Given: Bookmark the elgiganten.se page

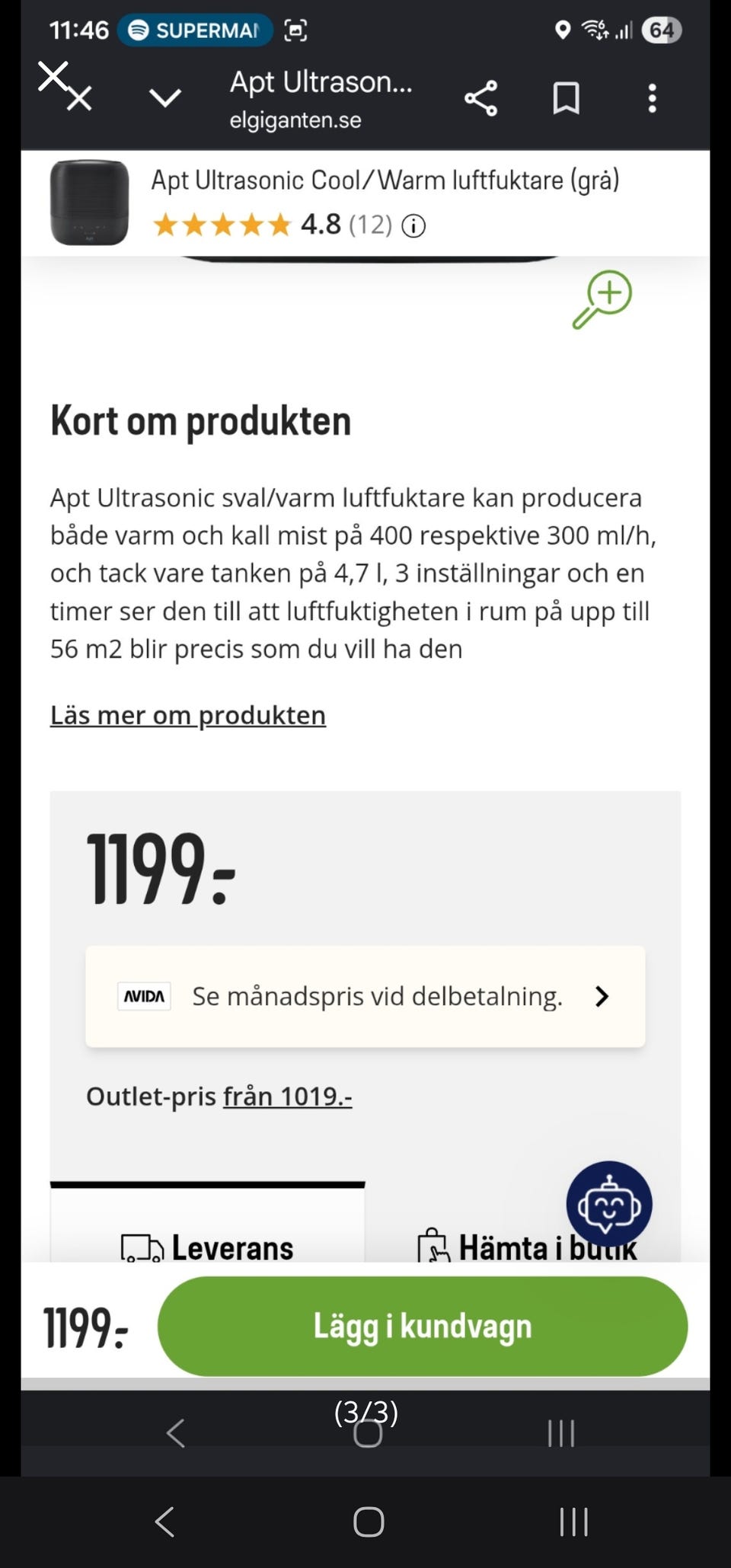Looking at the screenshot, I should pos(566,98).
